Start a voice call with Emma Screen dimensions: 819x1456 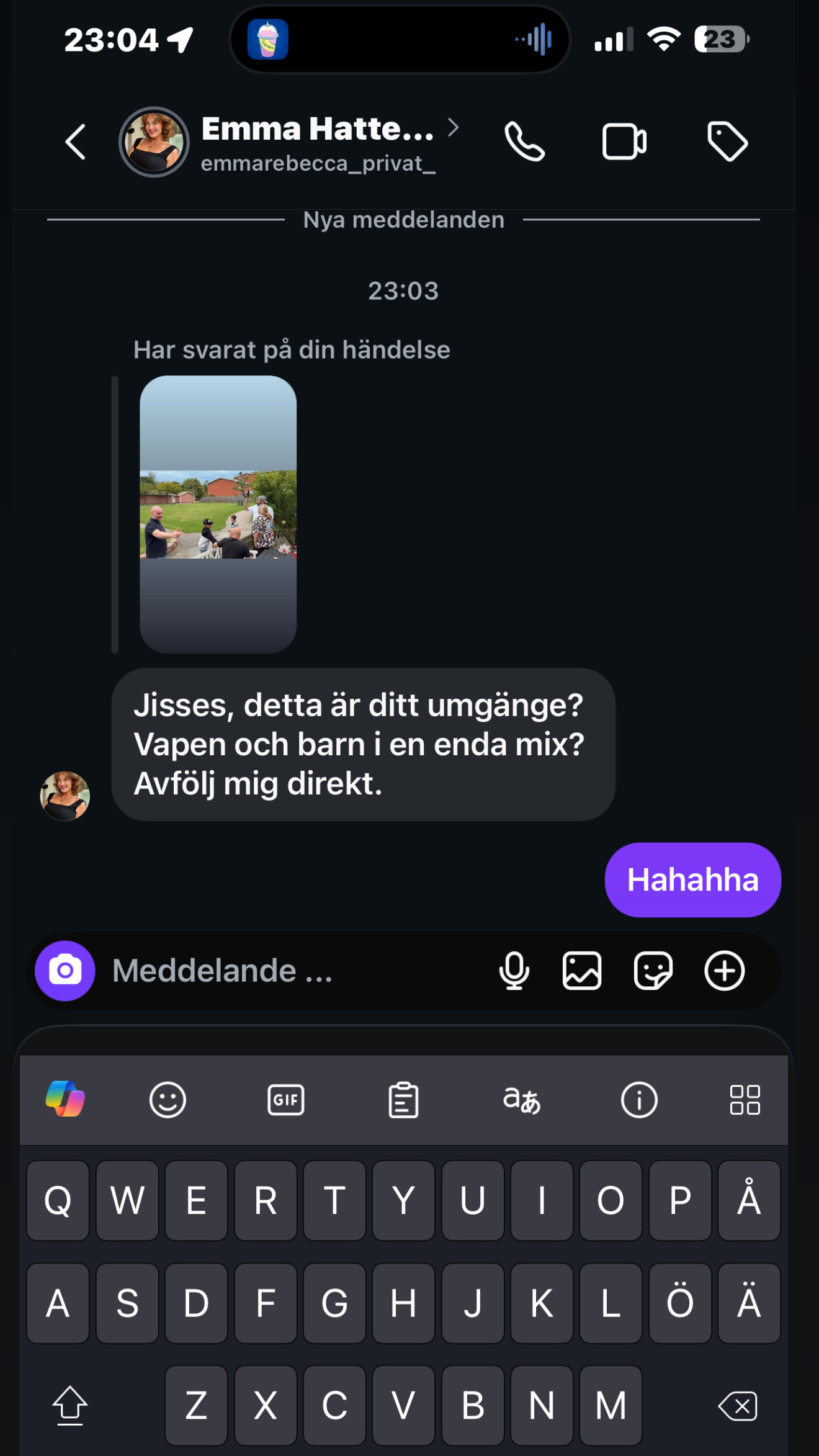[524, 142]
